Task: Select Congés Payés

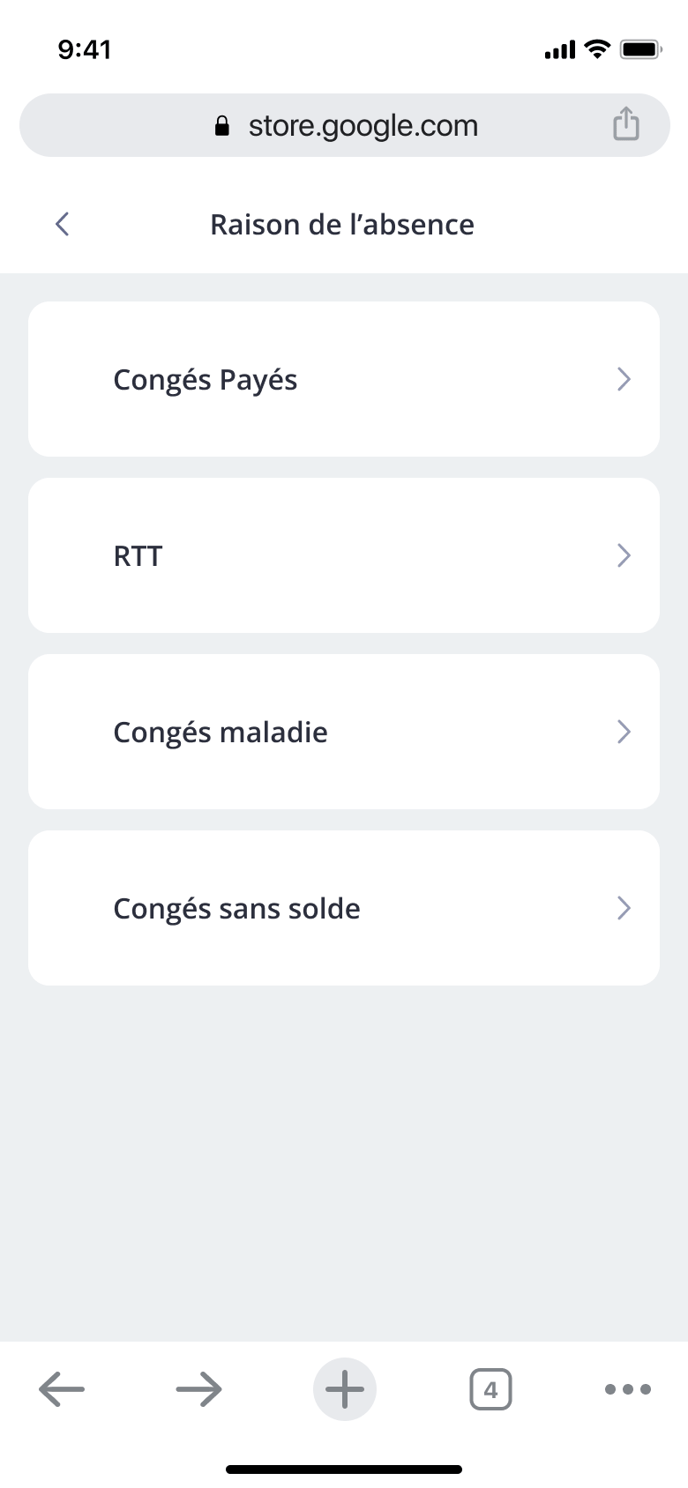Action: 344,379
